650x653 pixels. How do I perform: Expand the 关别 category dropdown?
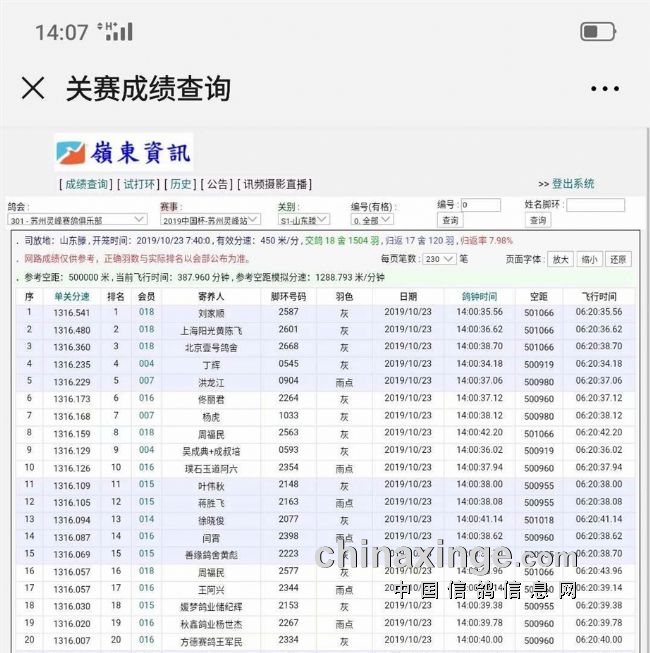click(304, 219)
